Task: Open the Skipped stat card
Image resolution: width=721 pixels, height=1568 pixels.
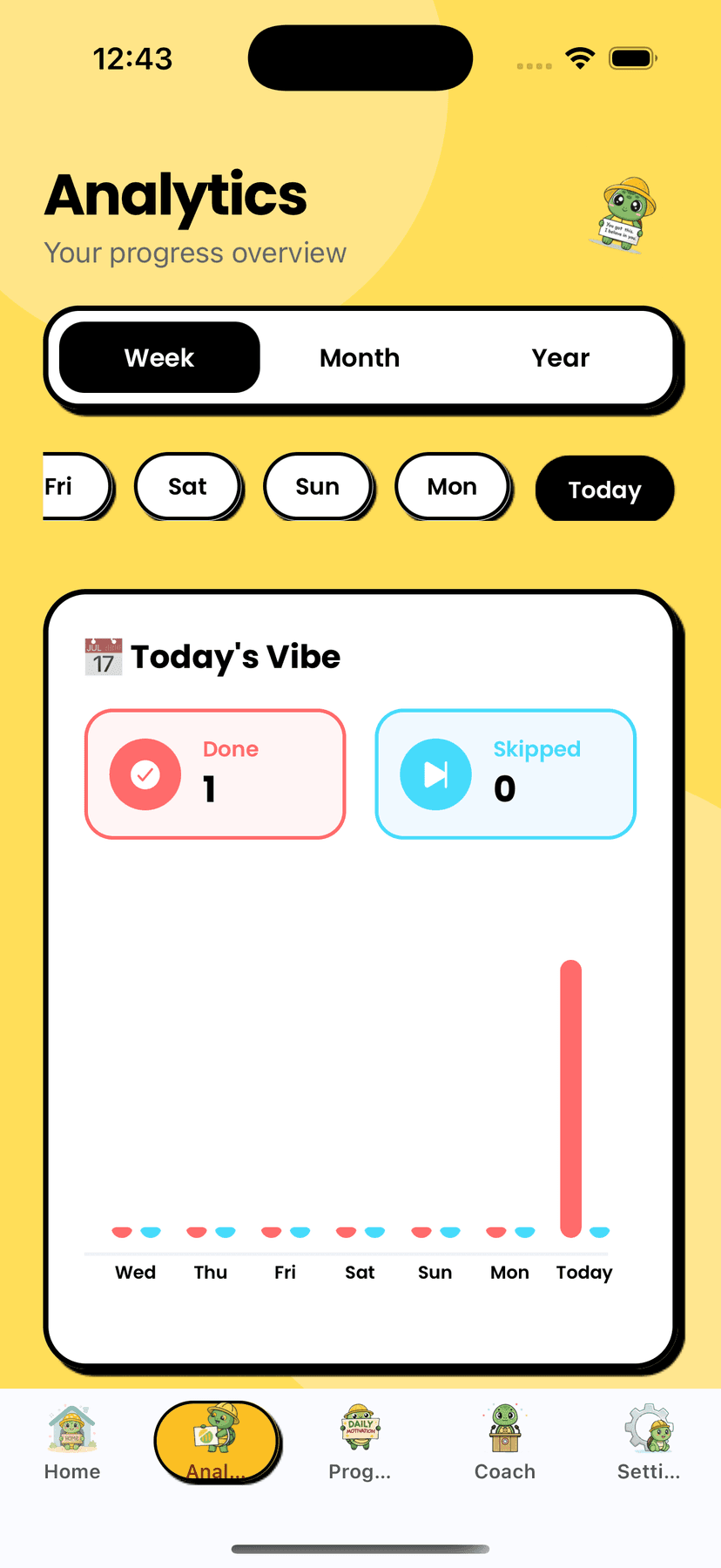Action: pos(505,774)
